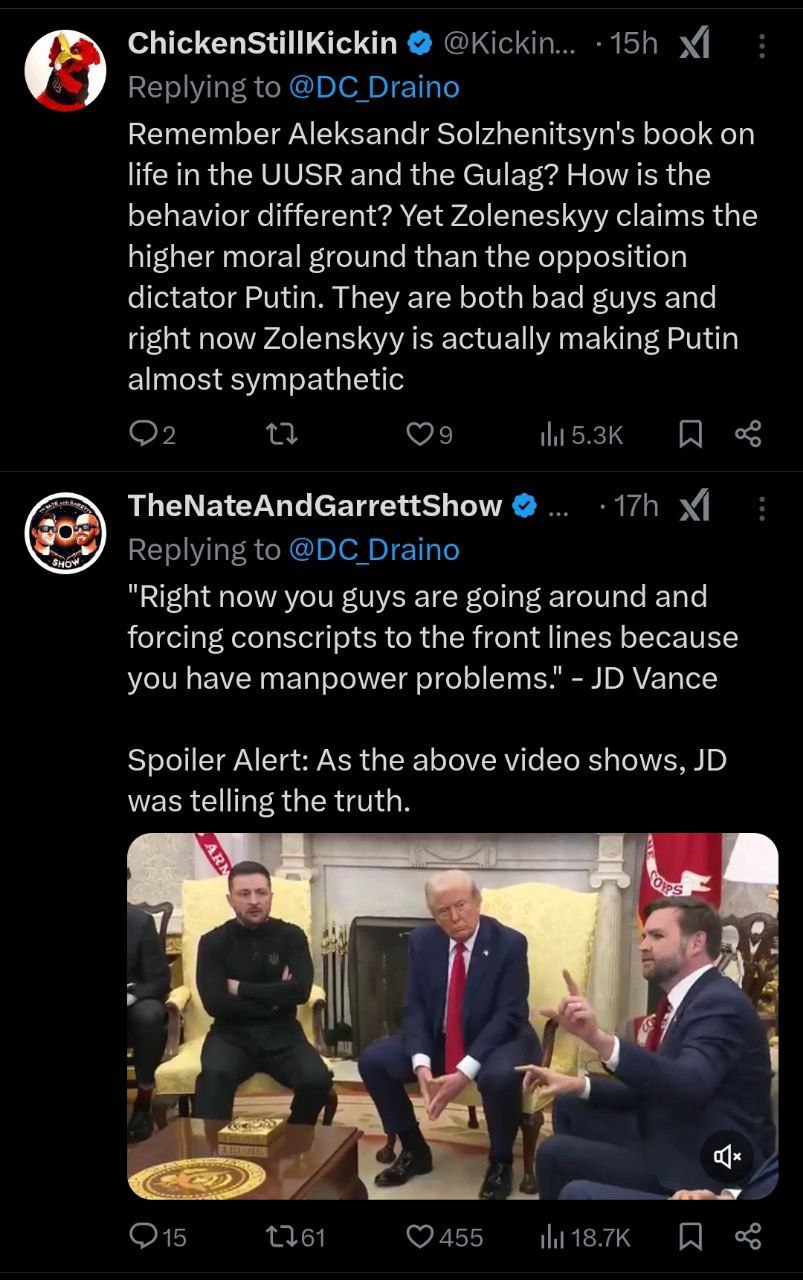Open @DC_Draino link in TheNateAndGarrettShow's reply
The height and width of the screenshot is (1280, 803).
374,550
